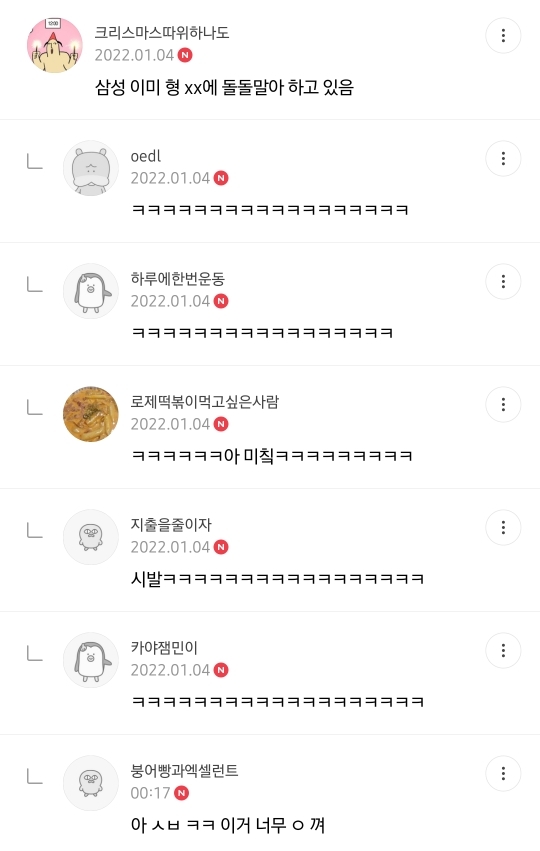
Task: Open more options for 붕어빵과엑셀런트's reply
Action: coord(503,773)
